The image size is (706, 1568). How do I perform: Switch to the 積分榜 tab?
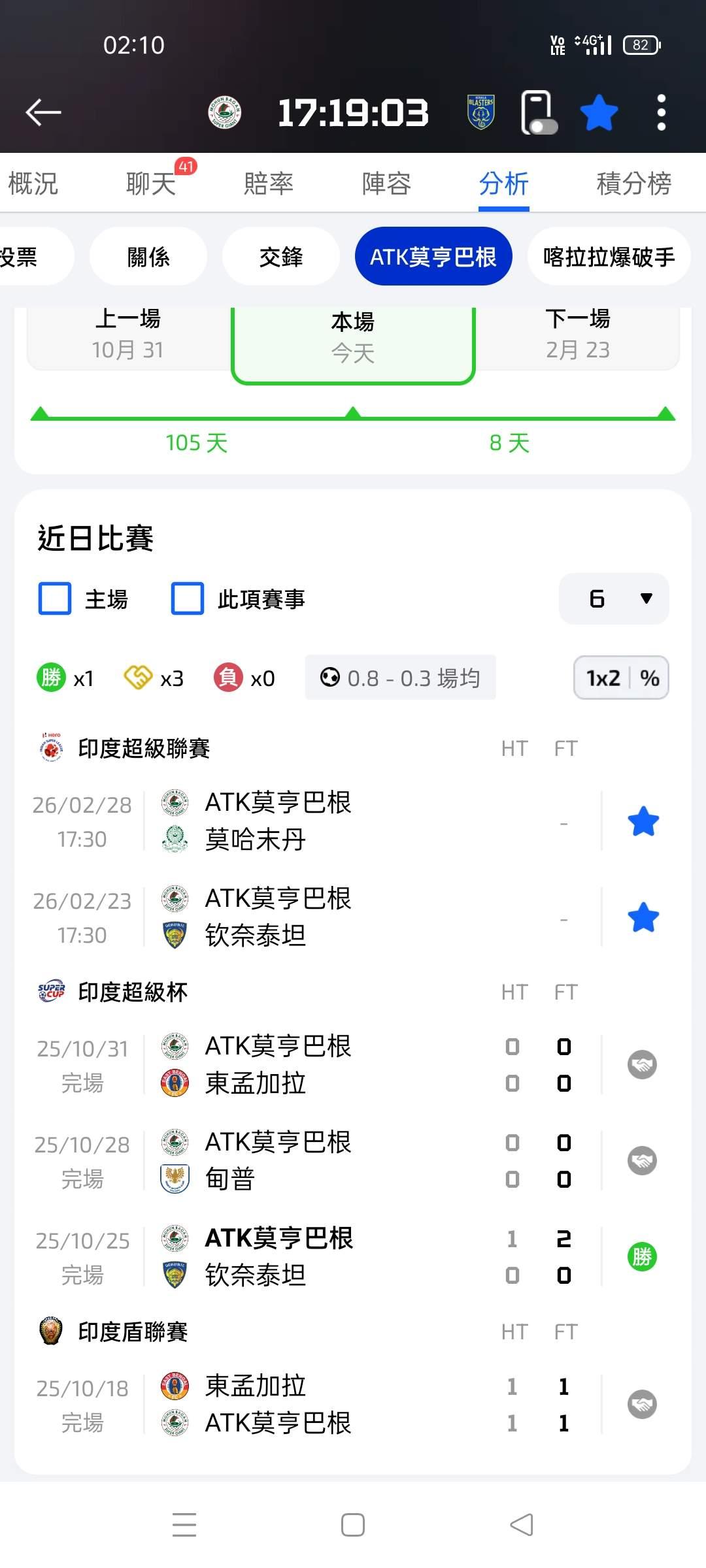point(633,184)
